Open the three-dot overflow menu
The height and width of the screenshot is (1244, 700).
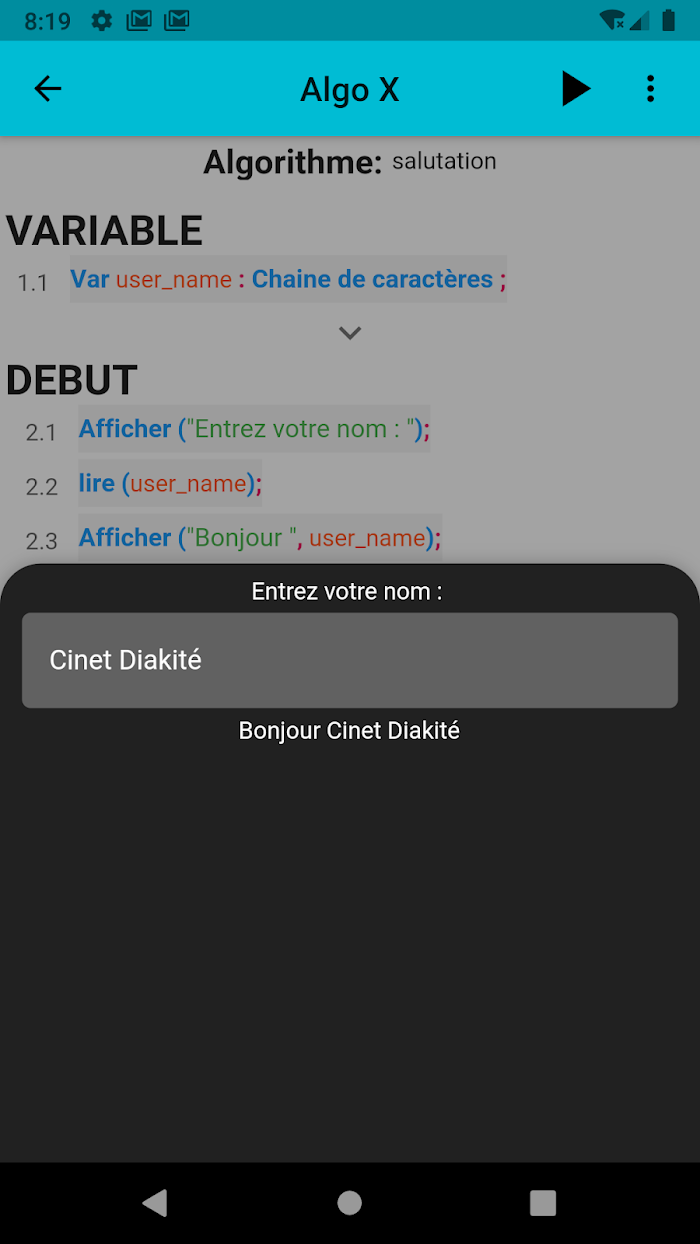tap(650, 89)
